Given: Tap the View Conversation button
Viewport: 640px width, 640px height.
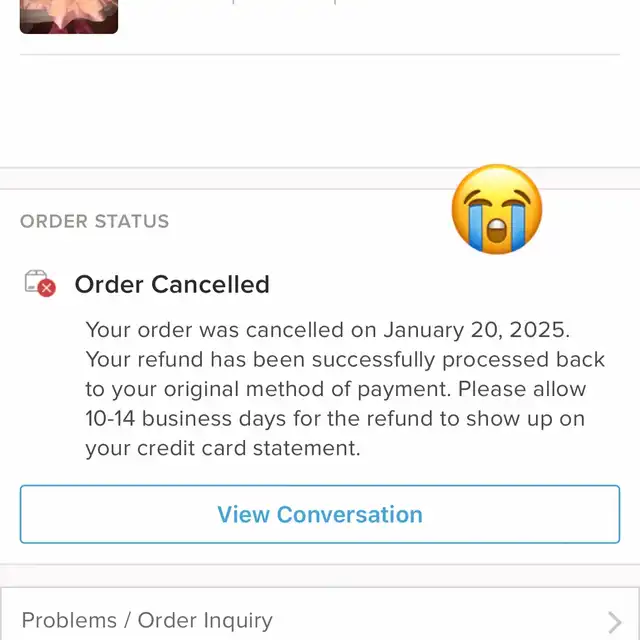Looking at the screenshot, I should pos(320,515).
